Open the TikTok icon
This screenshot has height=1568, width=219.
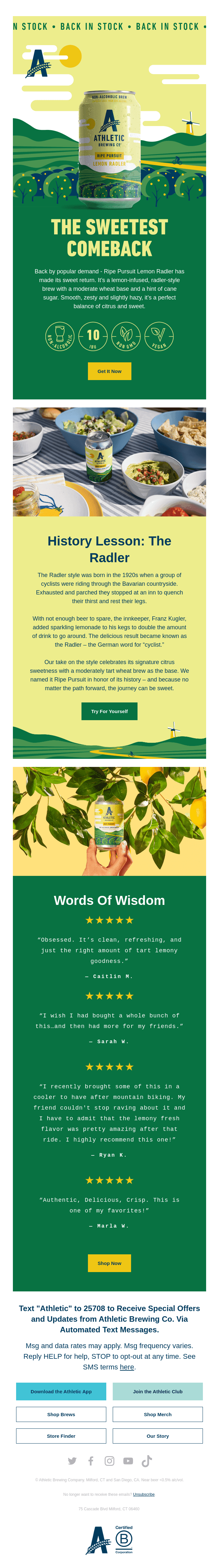pyautogui.click(x=147, y=1461)
